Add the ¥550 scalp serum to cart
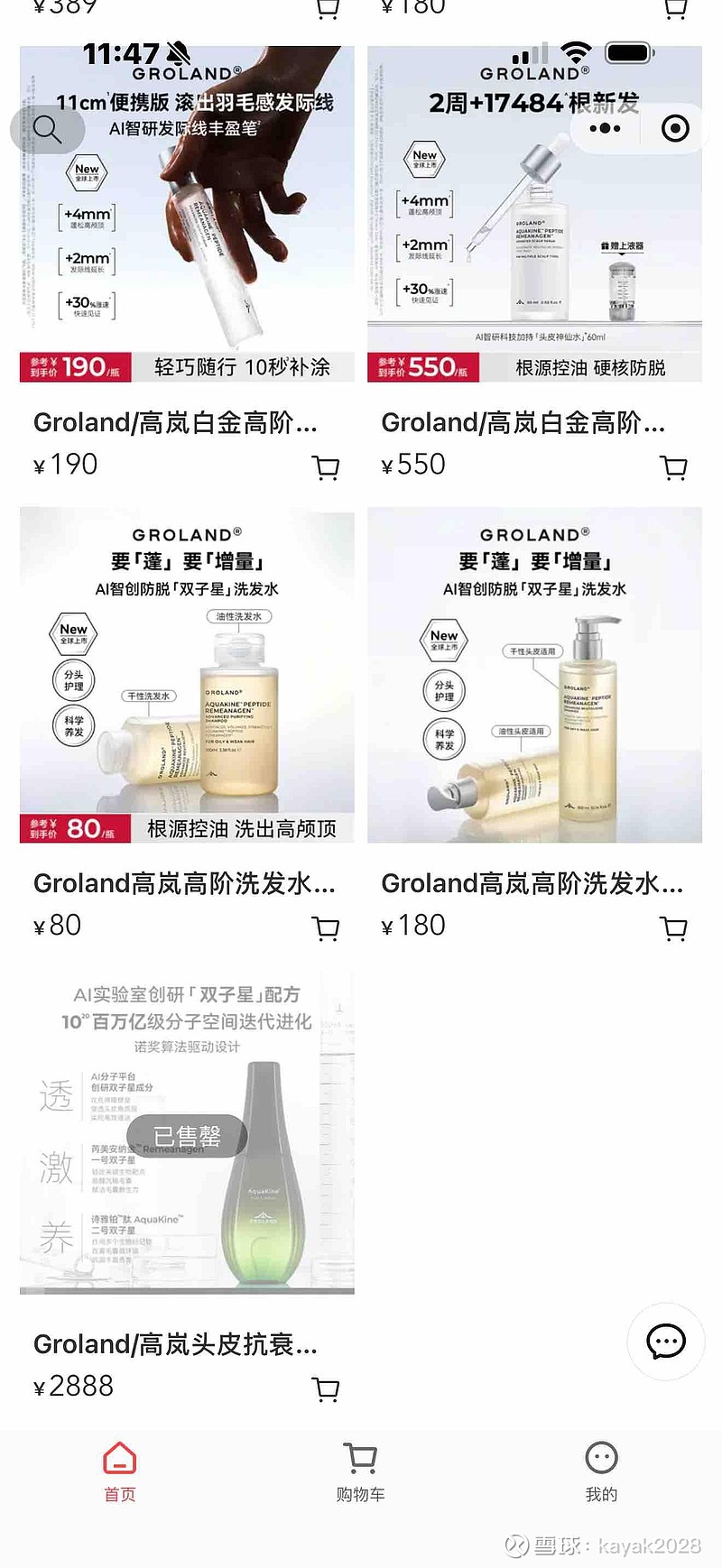 671,467
